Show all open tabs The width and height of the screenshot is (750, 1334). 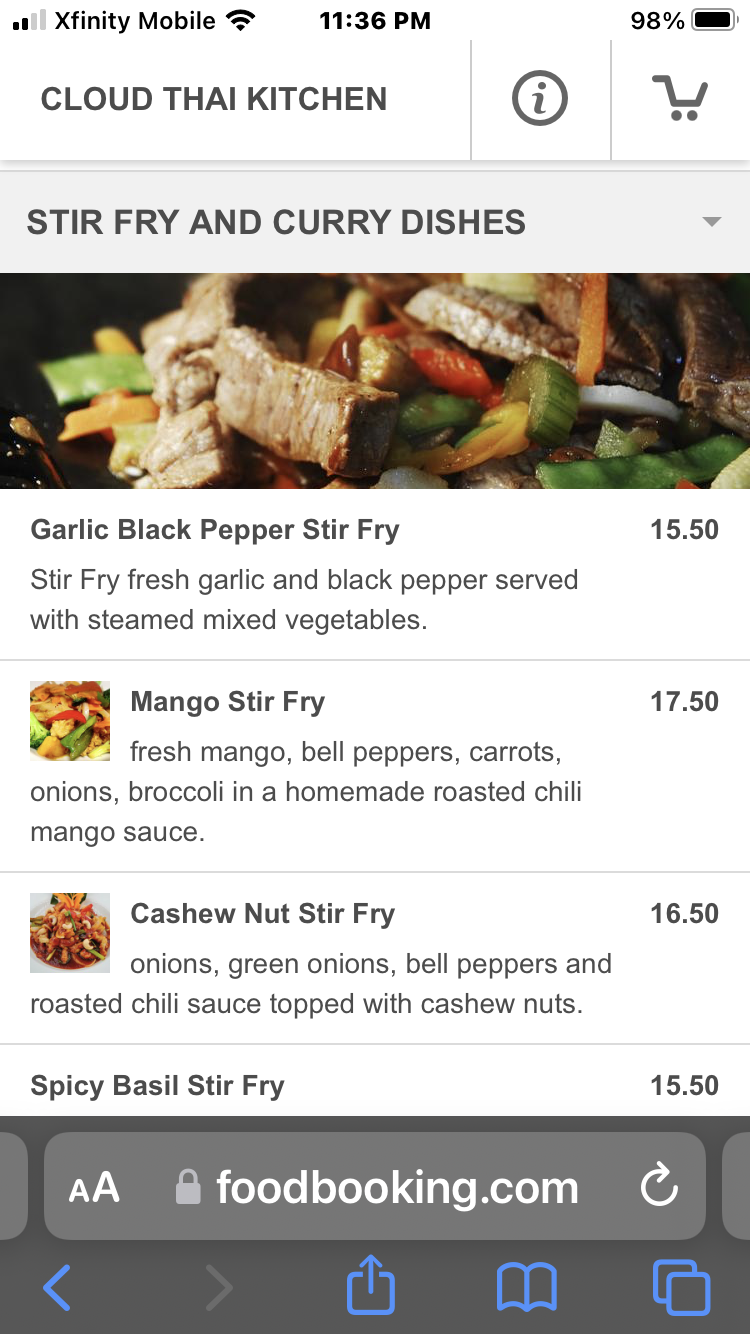(x=681, y=1287)
